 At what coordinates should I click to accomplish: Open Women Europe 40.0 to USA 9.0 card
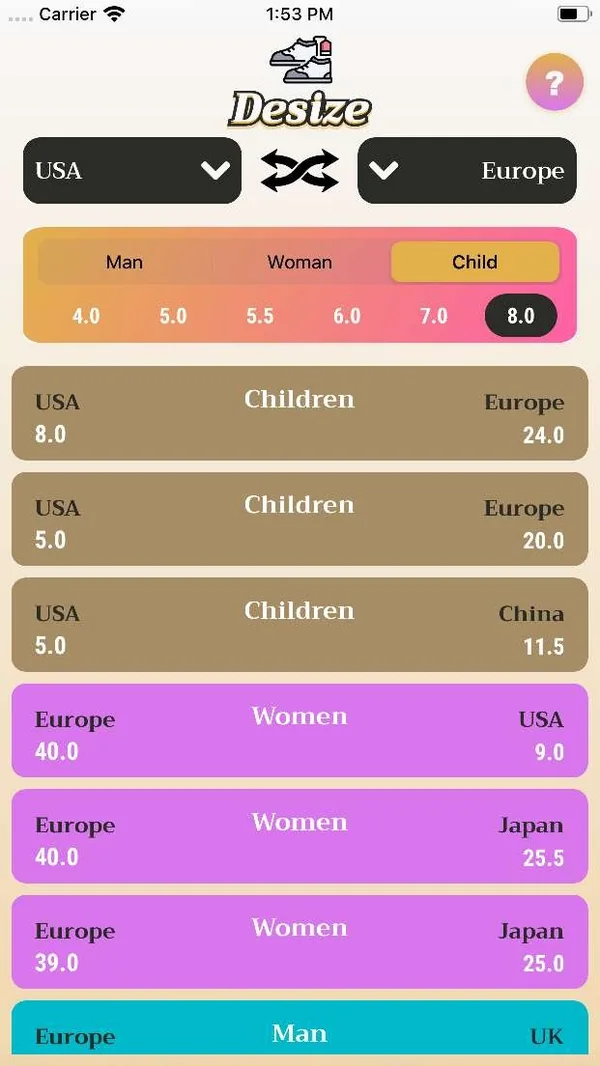tap(300, 731)
